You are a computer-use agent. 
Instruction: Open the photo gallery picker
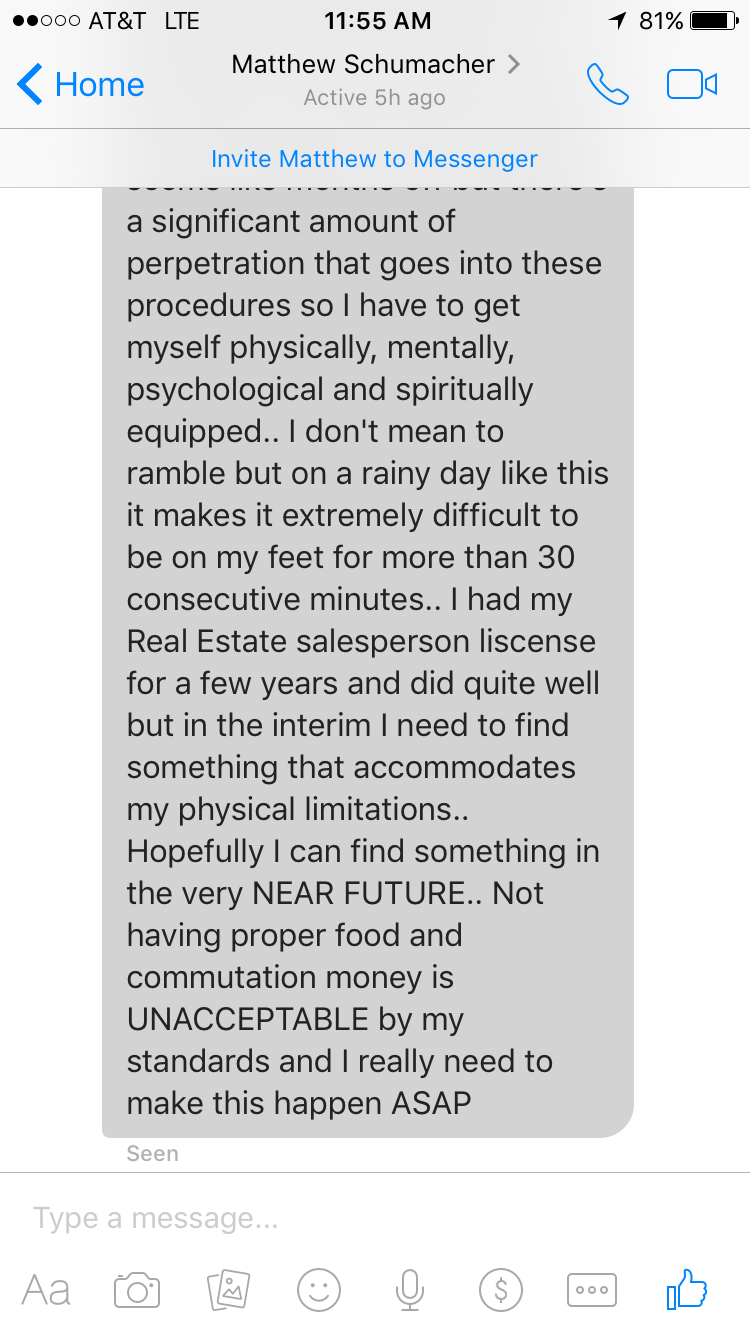tap(228, 1290)
